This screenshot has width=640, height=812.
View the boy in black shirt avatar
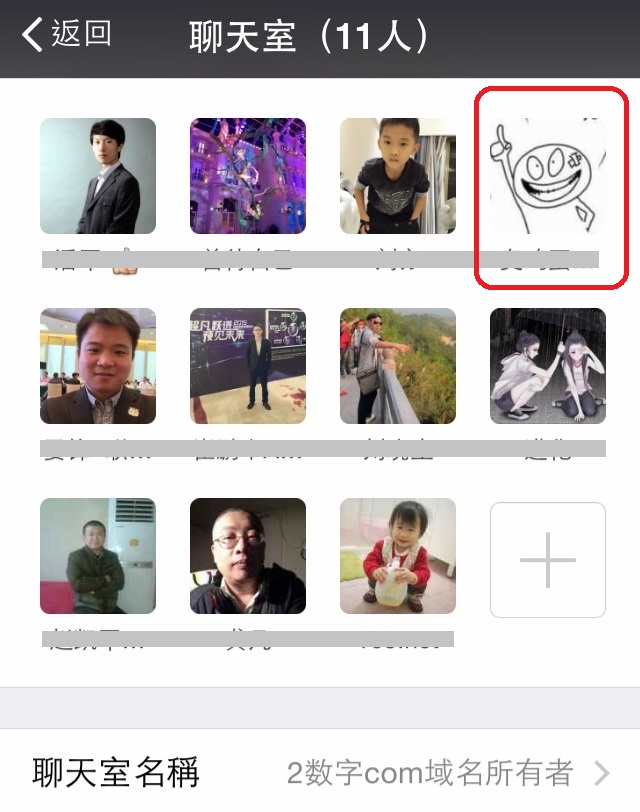click(398, 177)
